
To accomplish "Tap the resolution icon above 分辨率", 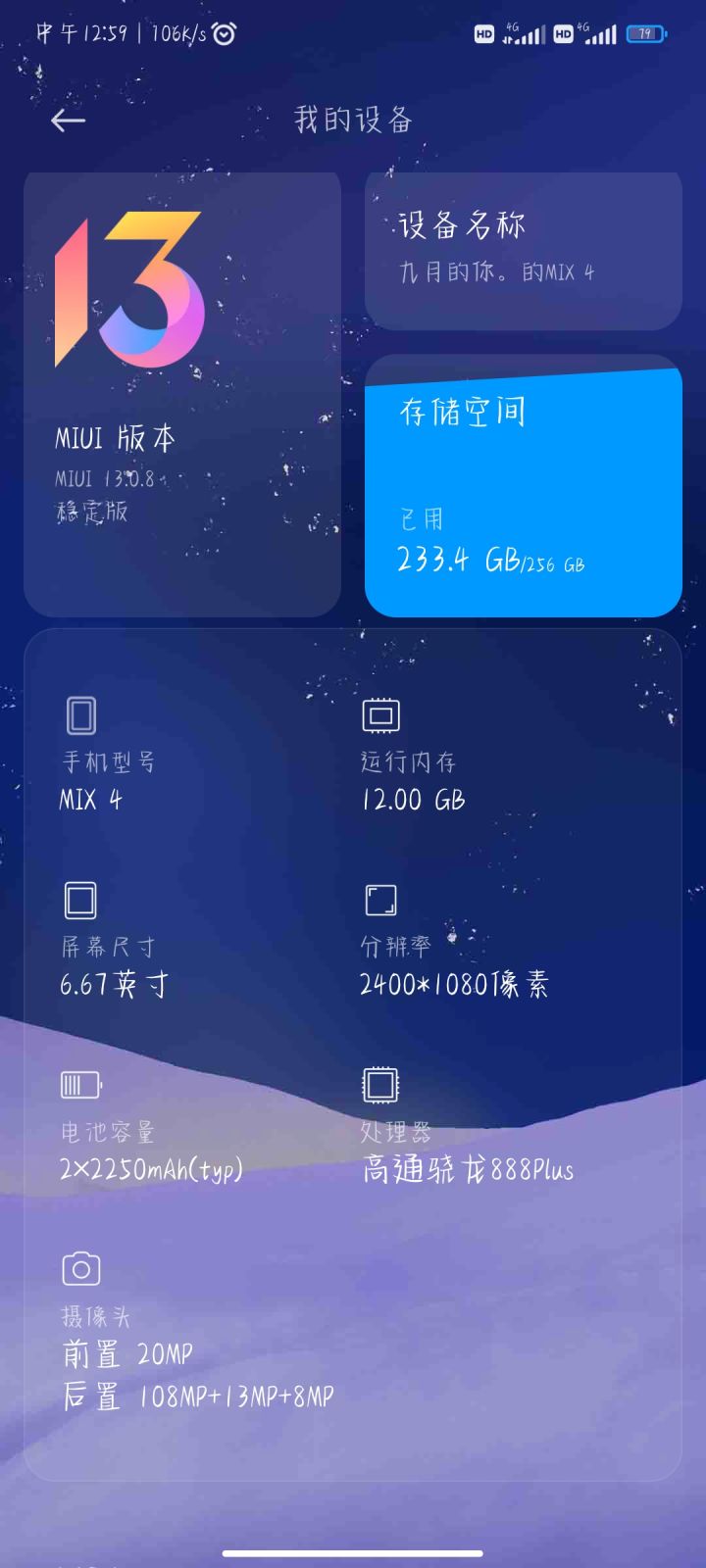I will 380,898.
